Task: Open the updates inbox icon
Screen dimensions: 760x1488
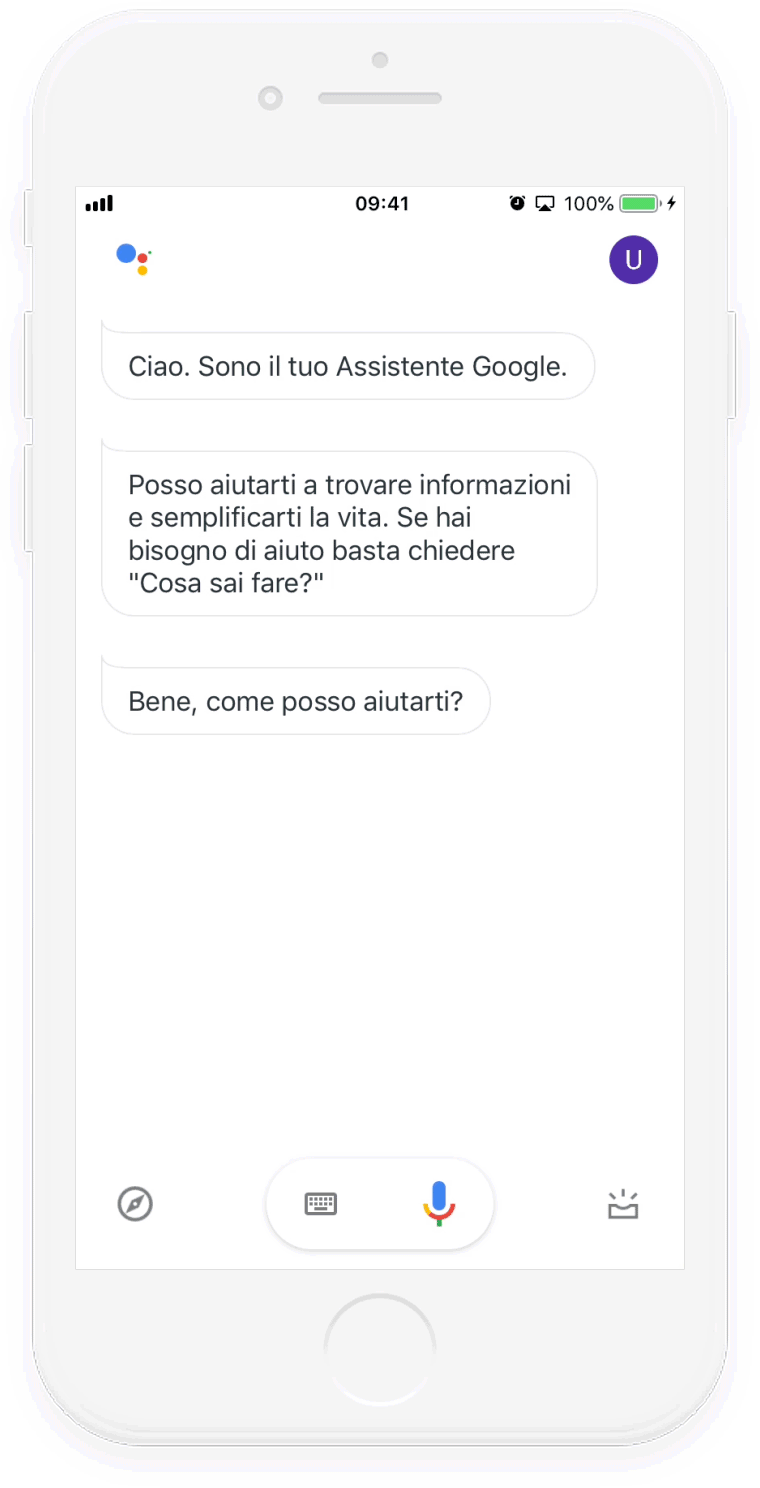Action: tap(623, 1204)
